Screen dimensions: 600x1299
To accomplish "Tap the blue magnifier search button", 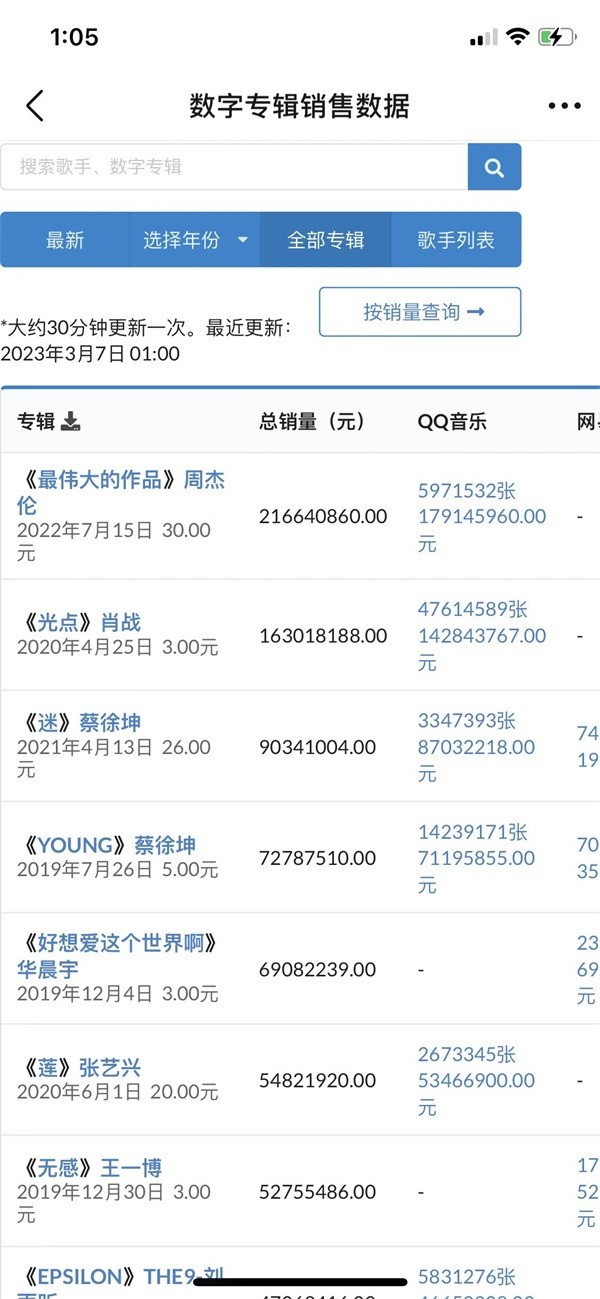I will coord(494,167).
